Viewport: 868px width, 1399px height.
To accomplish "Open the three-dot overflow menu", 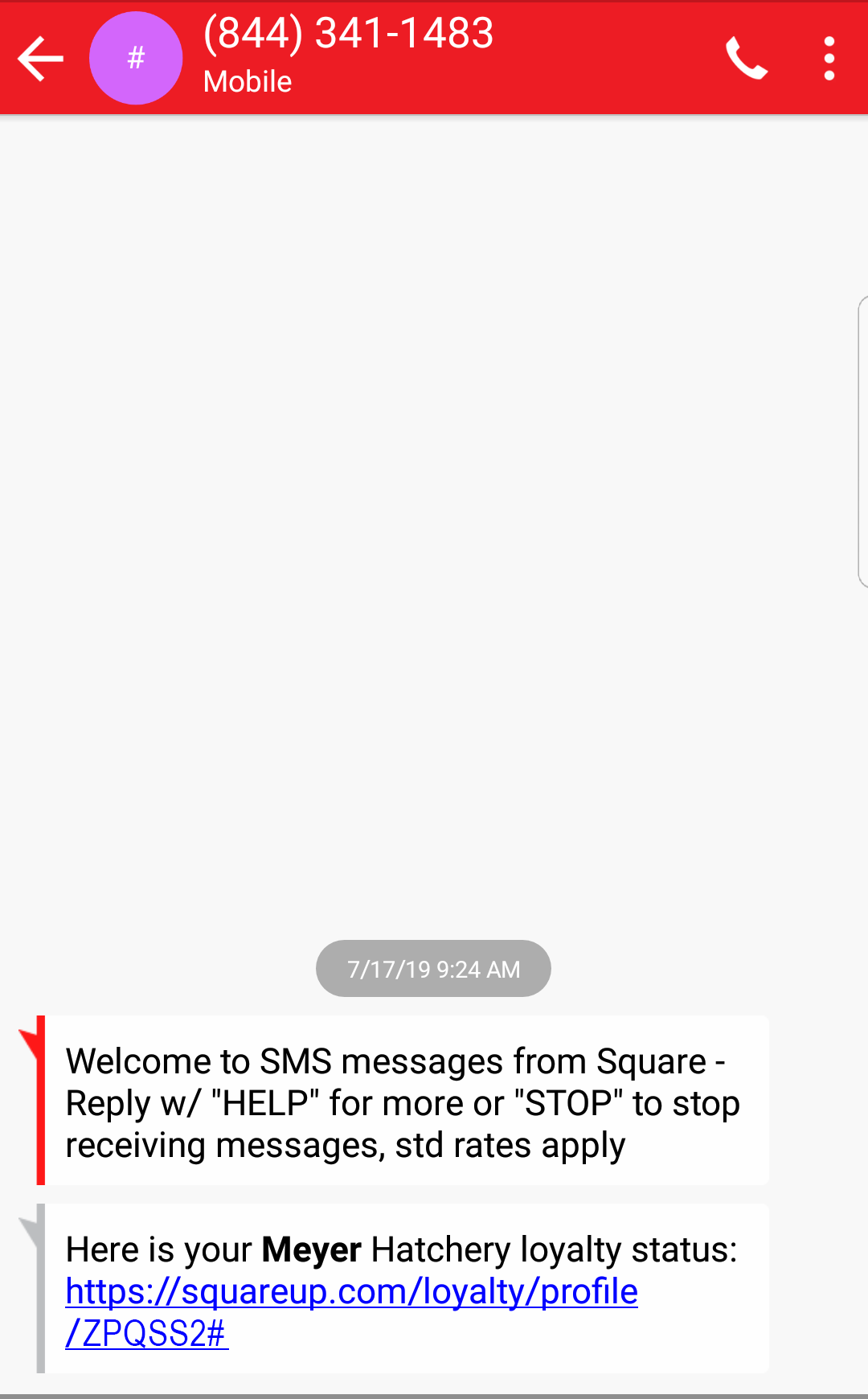I will (x=829, y=58).
